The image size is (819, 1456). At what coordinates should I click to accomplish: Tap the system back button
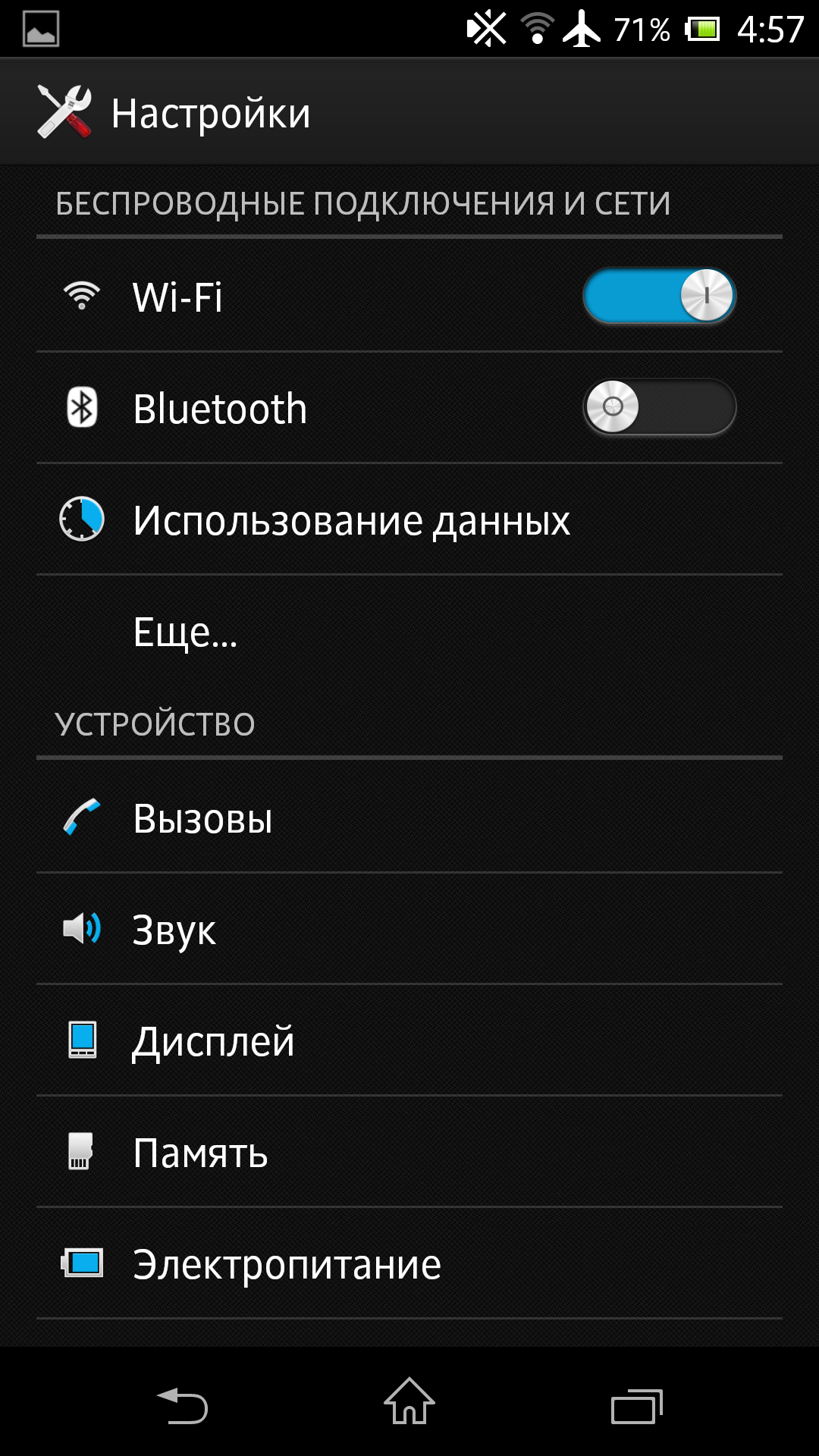point(182,1405)
